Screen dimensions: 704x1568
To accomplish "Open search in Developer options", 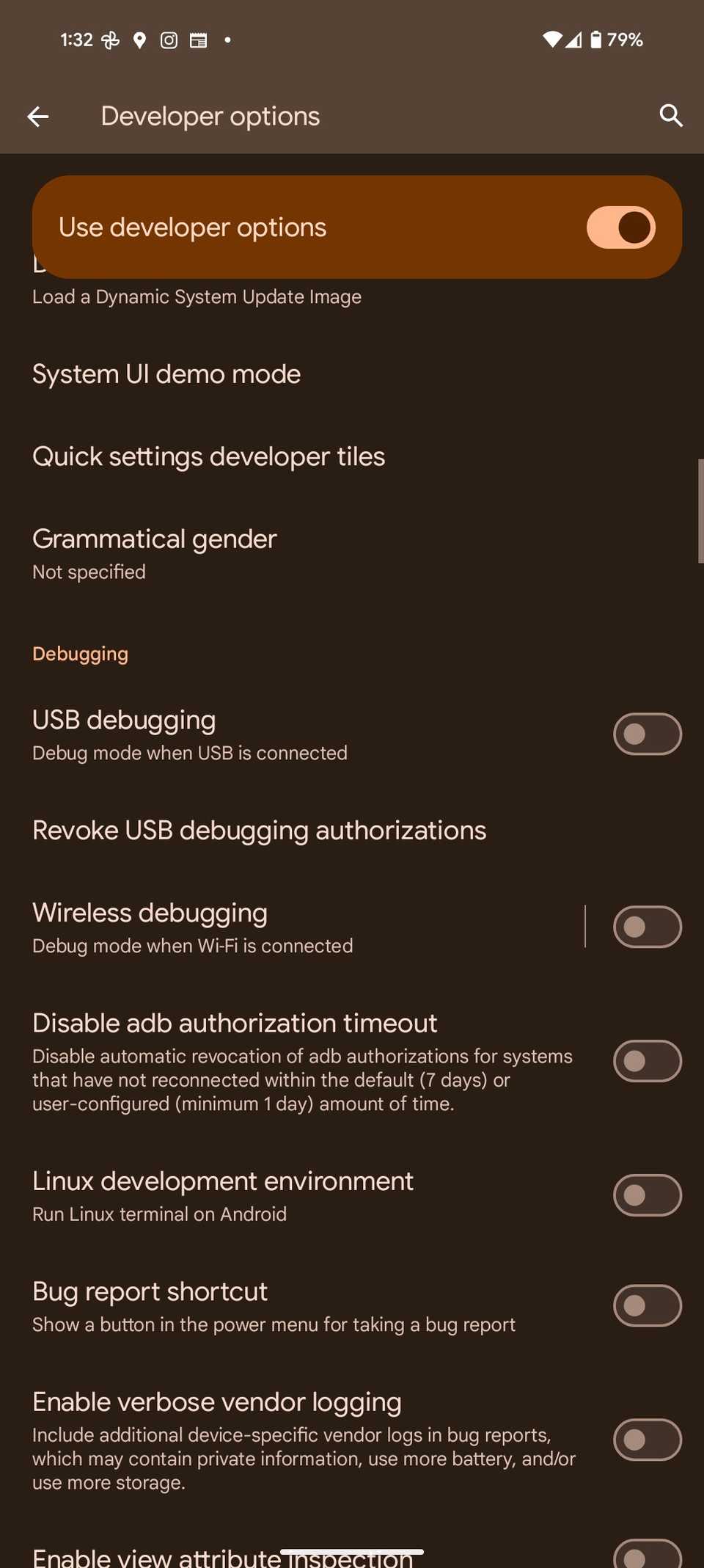I will click(x=670, y=116).
